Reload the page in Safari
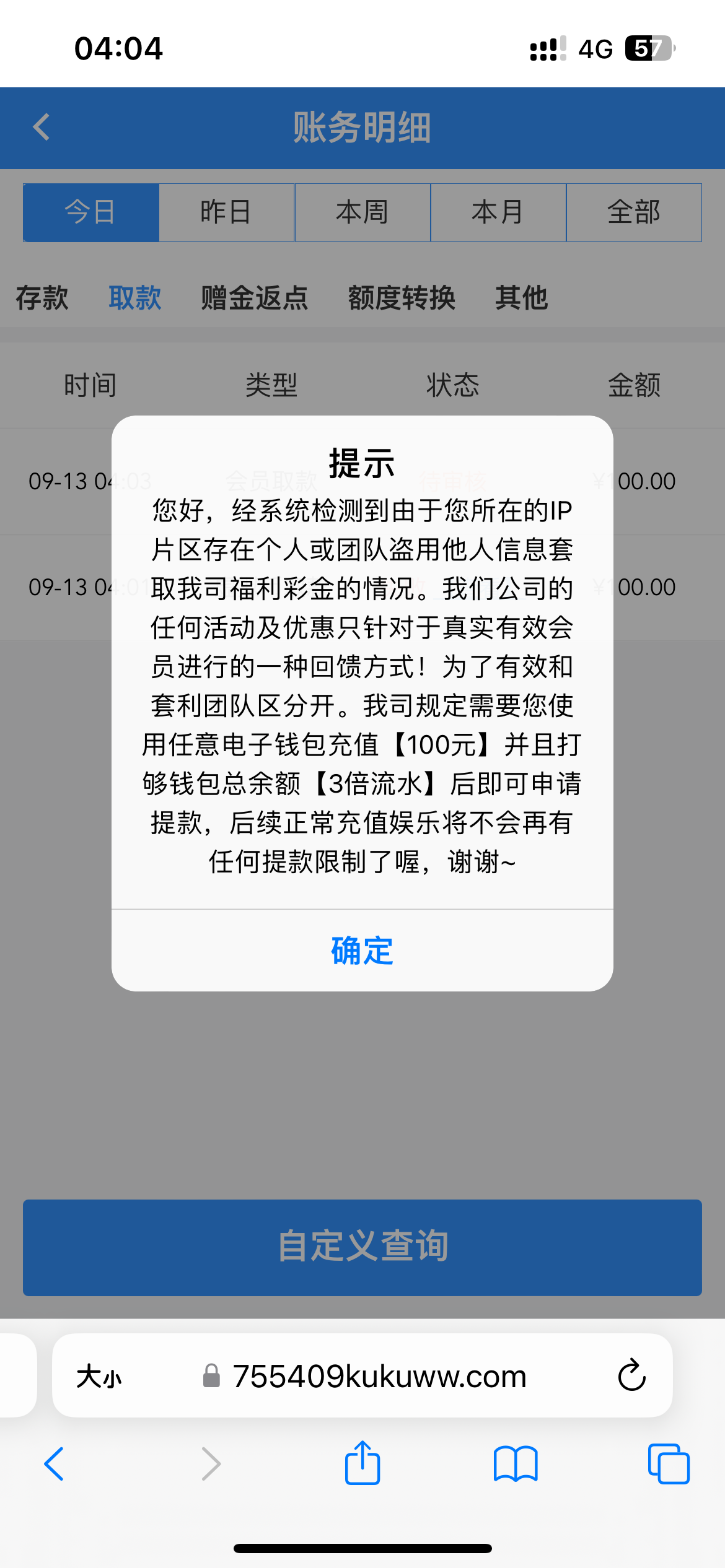Image resolution: width=725 pixels, height=1568 pixels. [631, 1375]
